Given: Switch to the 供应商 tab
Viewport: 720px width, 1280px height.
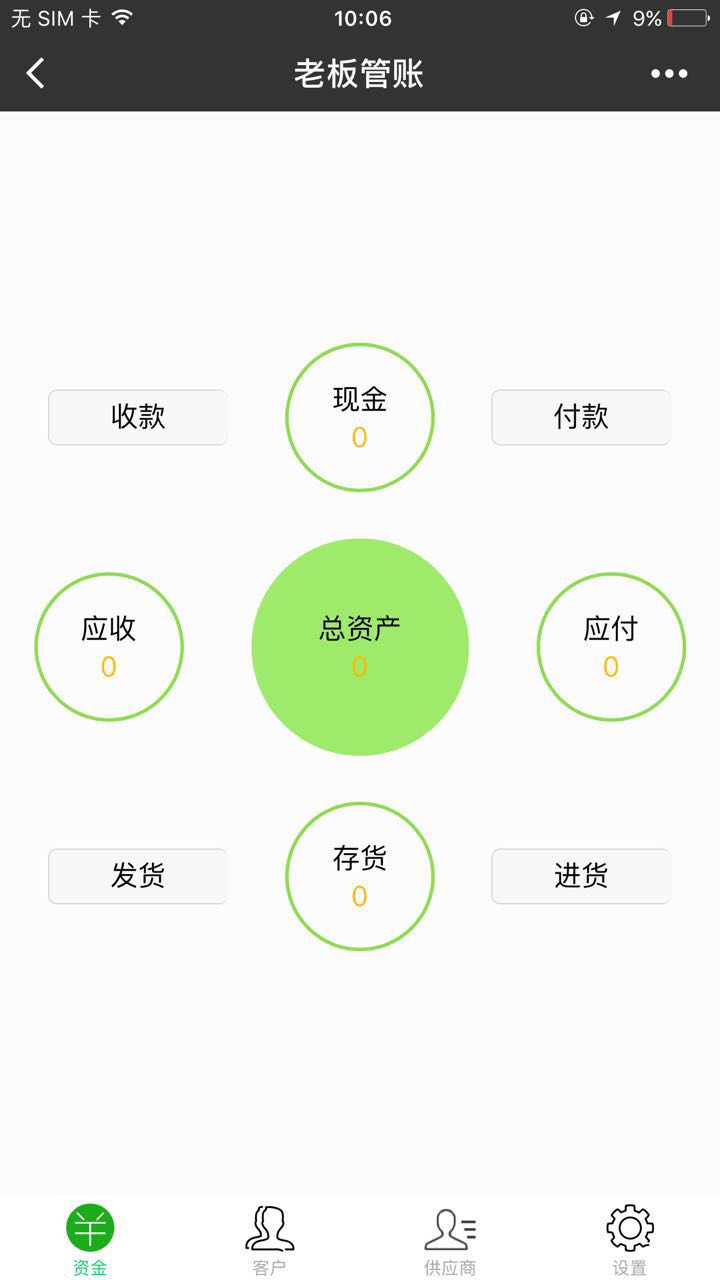Looking at the screenshot, I should (x=450, y=1239).
